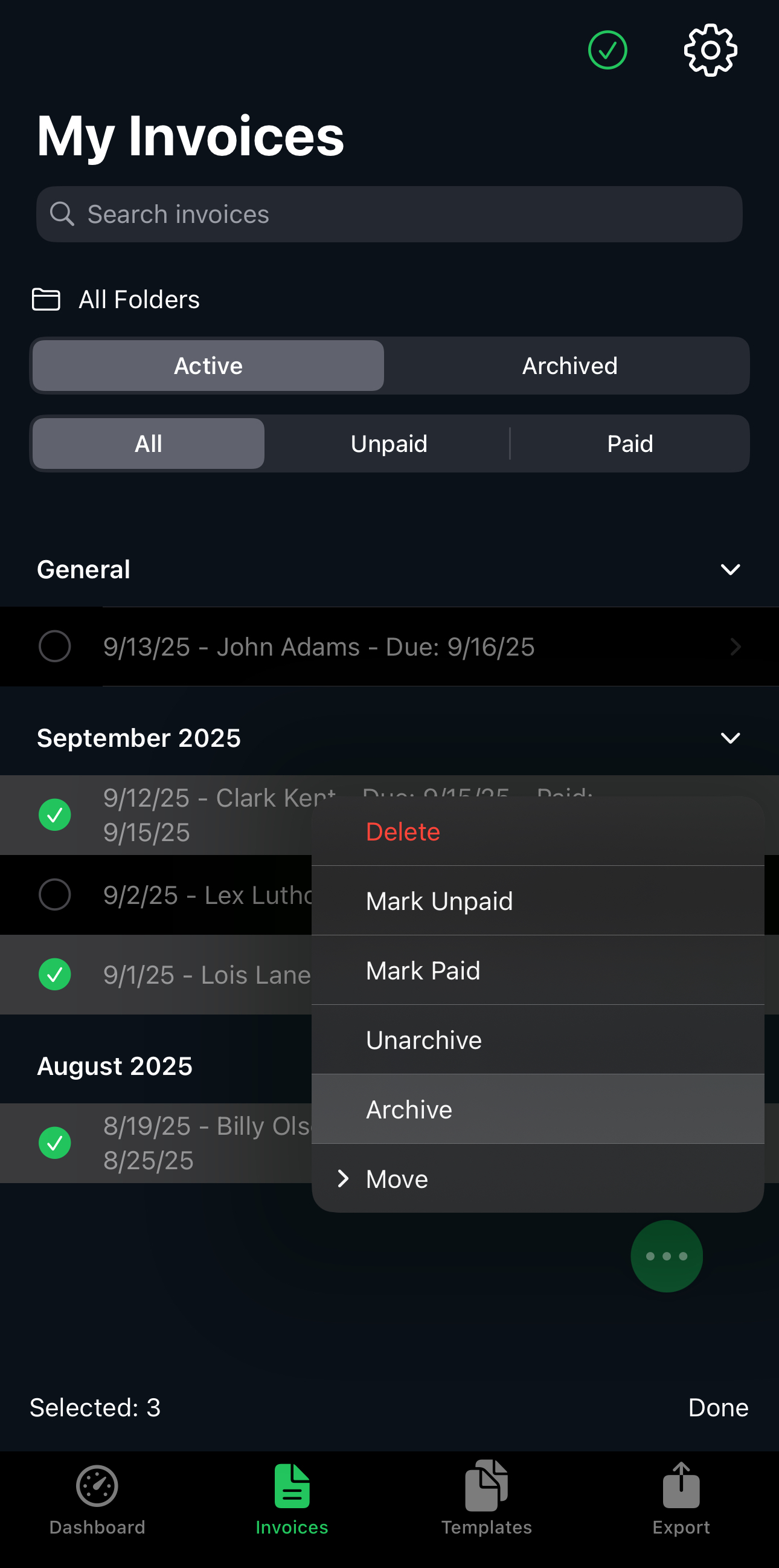This screenshot has width=779, height=1568.
Task: Tap Done to finish selection
Action: pyautogui.click(x=717, y=1407)
